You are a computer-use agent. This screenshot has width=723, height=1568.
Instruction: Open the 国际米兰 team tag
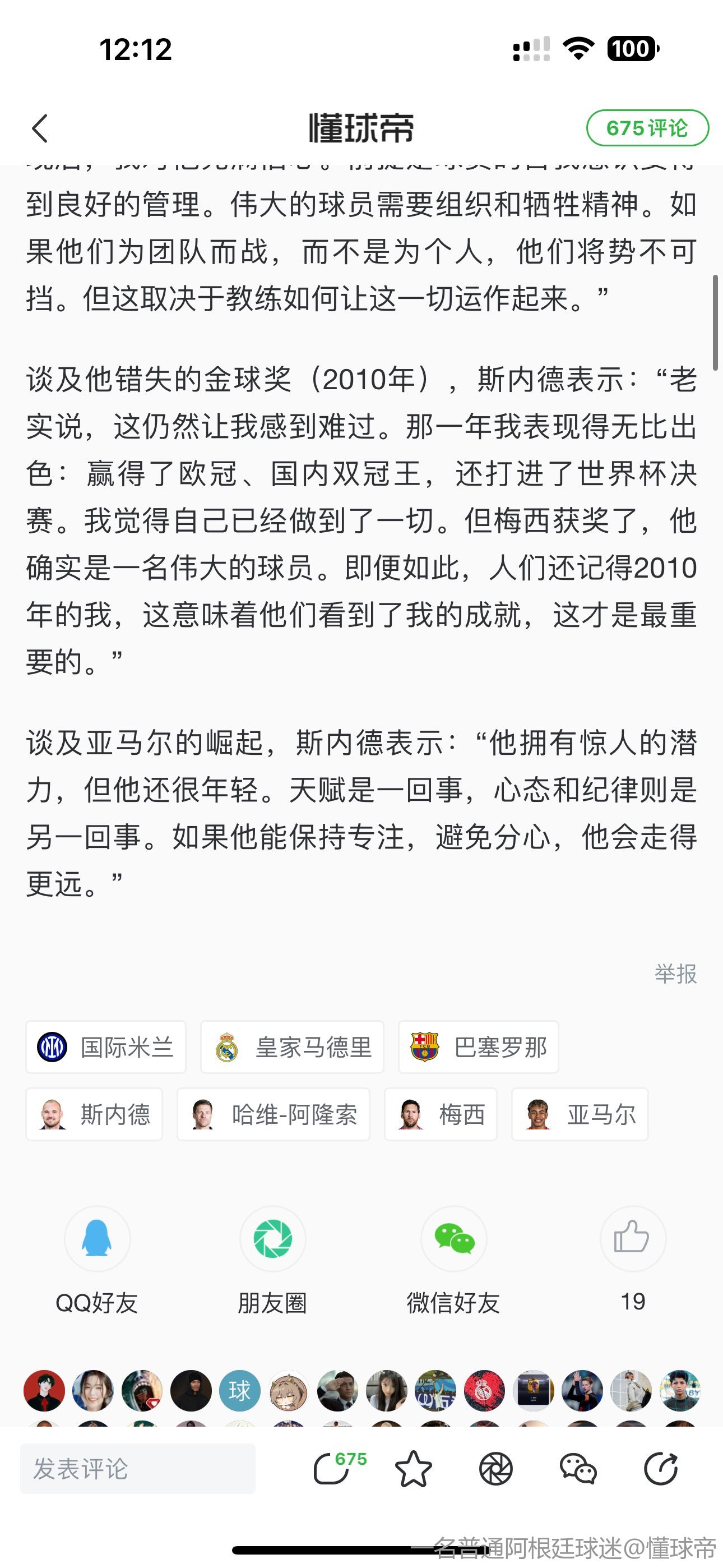tap(106, 1047)
